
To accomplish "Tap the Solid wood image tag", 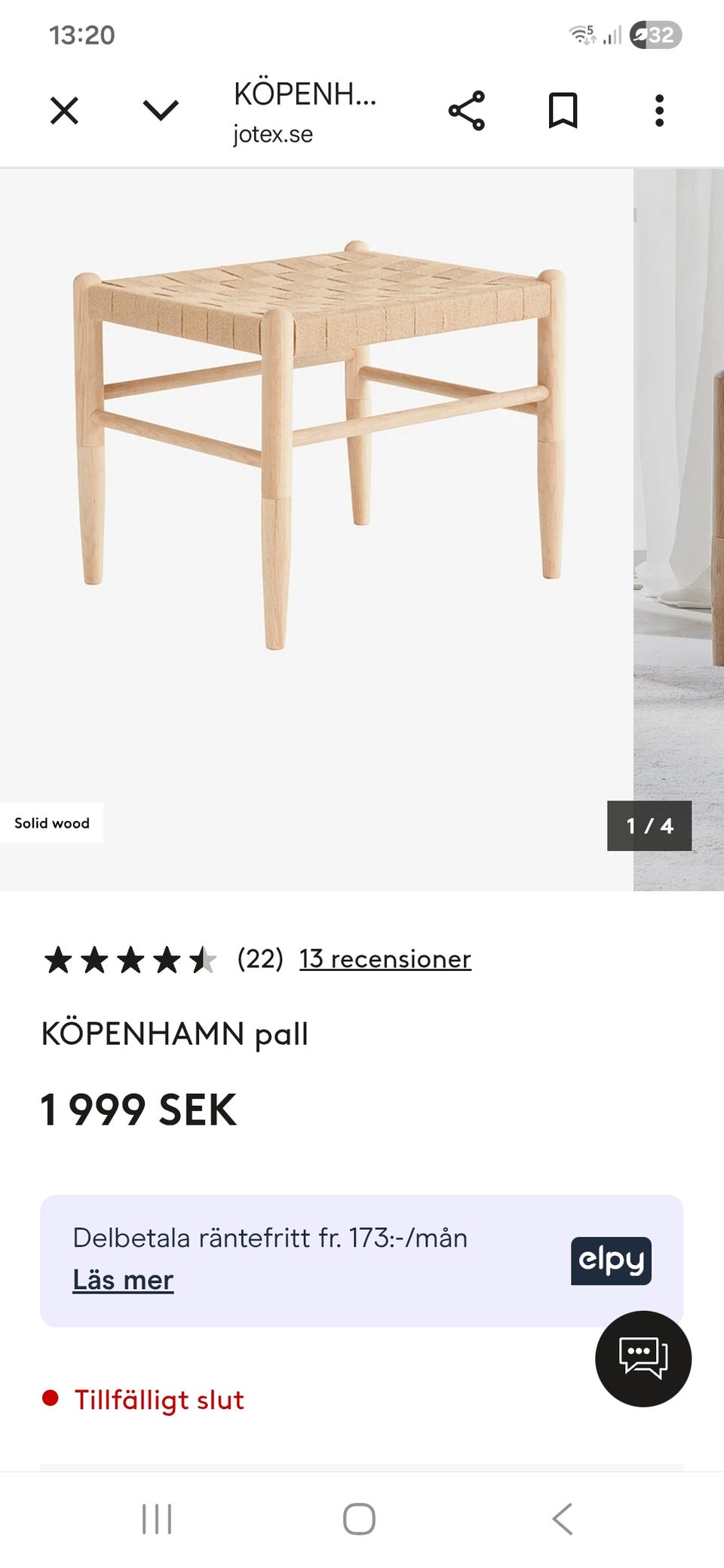I will click(51, 822).
